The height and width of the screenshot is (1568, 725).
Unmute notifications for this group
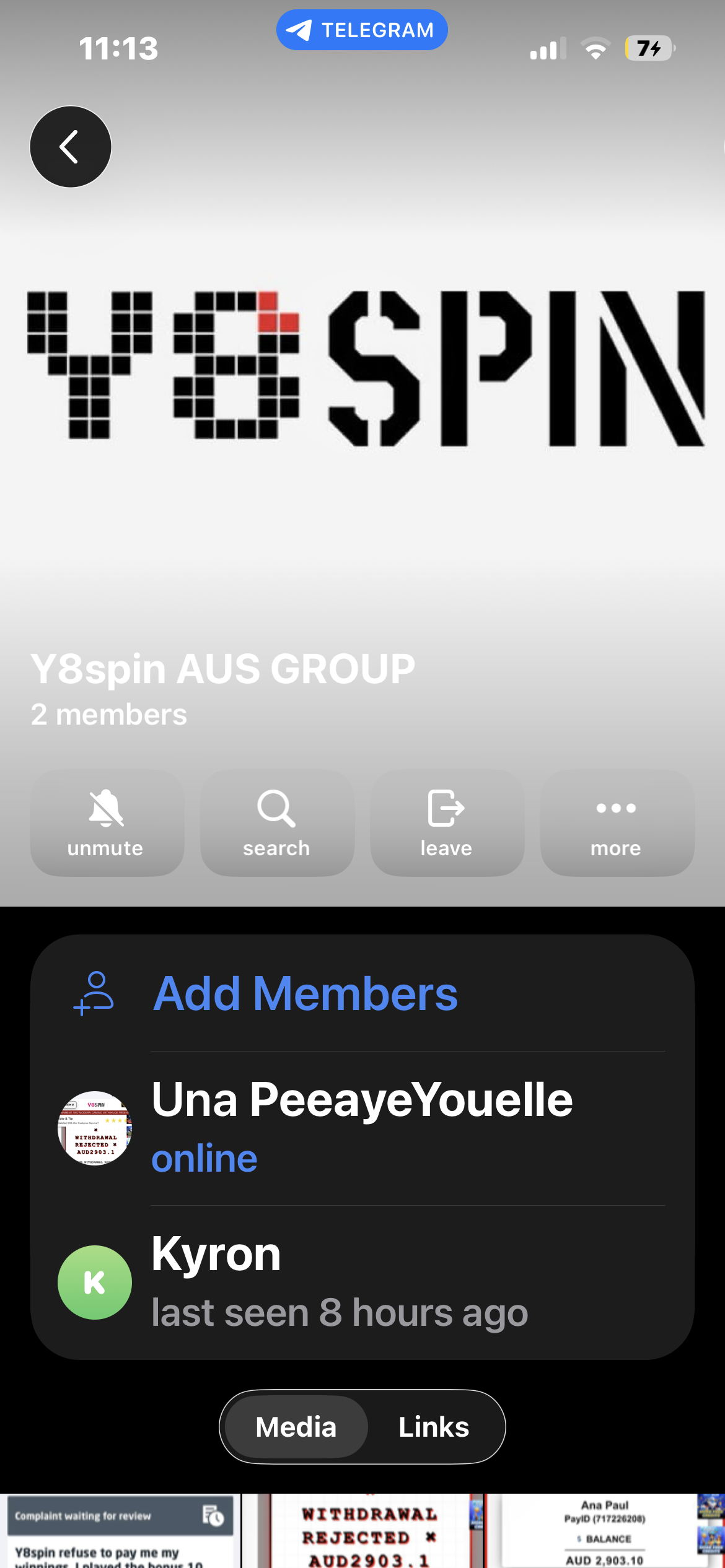tap(107, 822)
